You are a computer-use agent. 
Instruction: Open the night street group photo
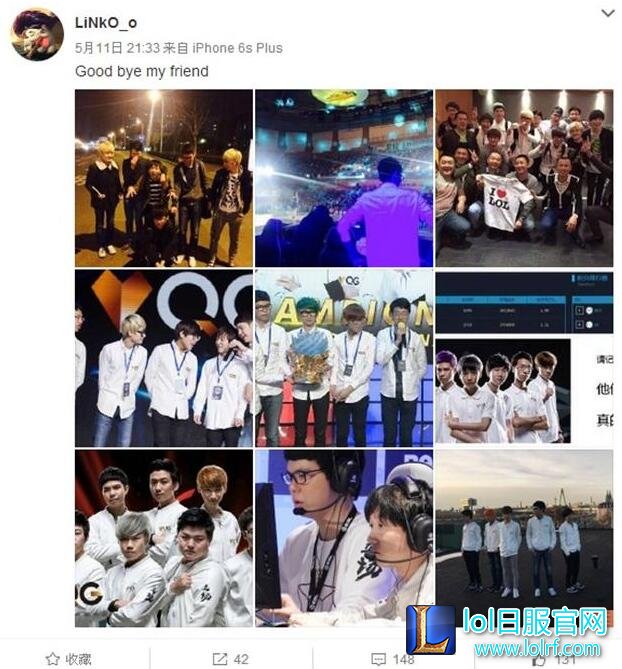click(x=164, y=178)
